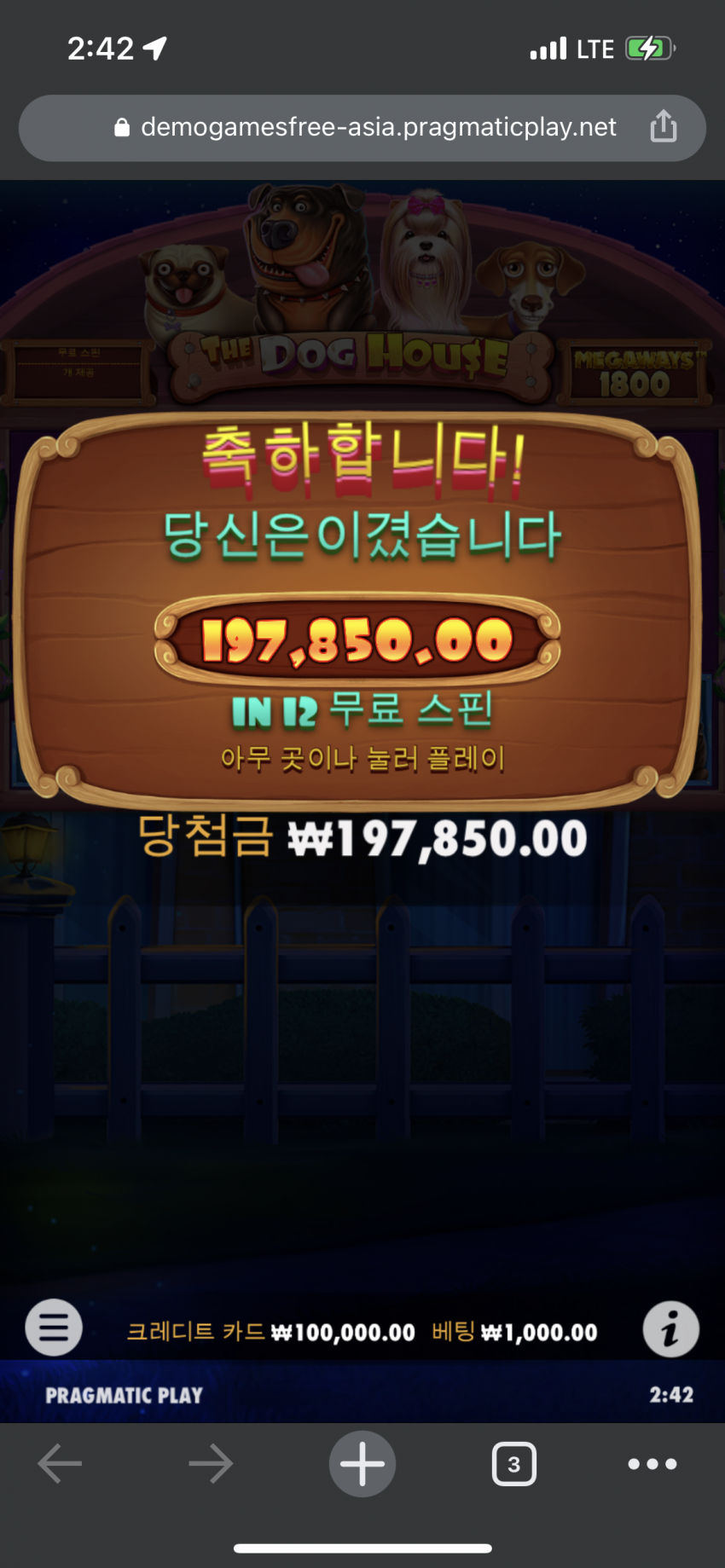The image size is (725, 1568).
Task: Go back in the browser
Action: [60, 1464]
